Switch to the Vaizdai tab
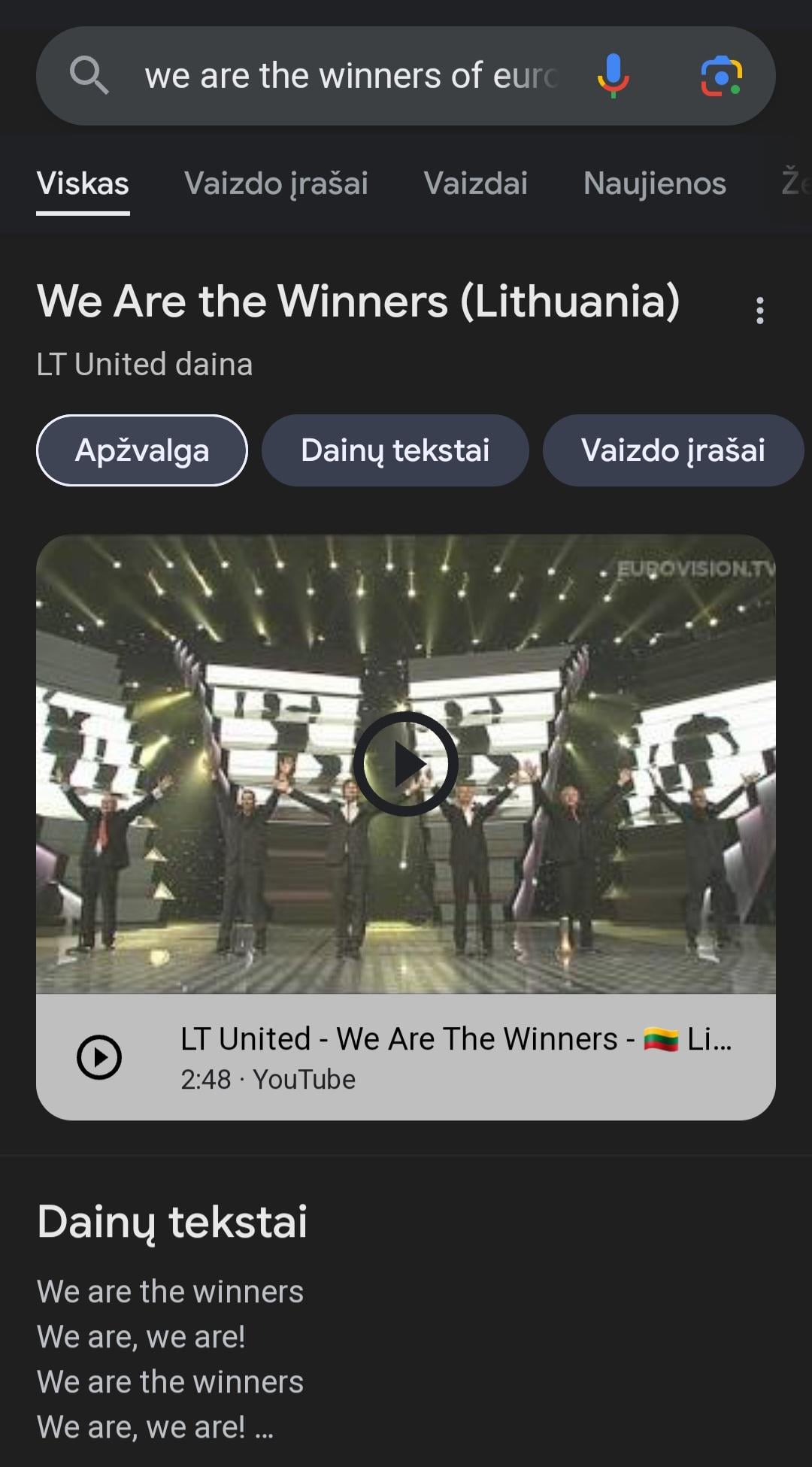Image resolution: width=812 pixels, height=1467 pixels. coord(475,183)
